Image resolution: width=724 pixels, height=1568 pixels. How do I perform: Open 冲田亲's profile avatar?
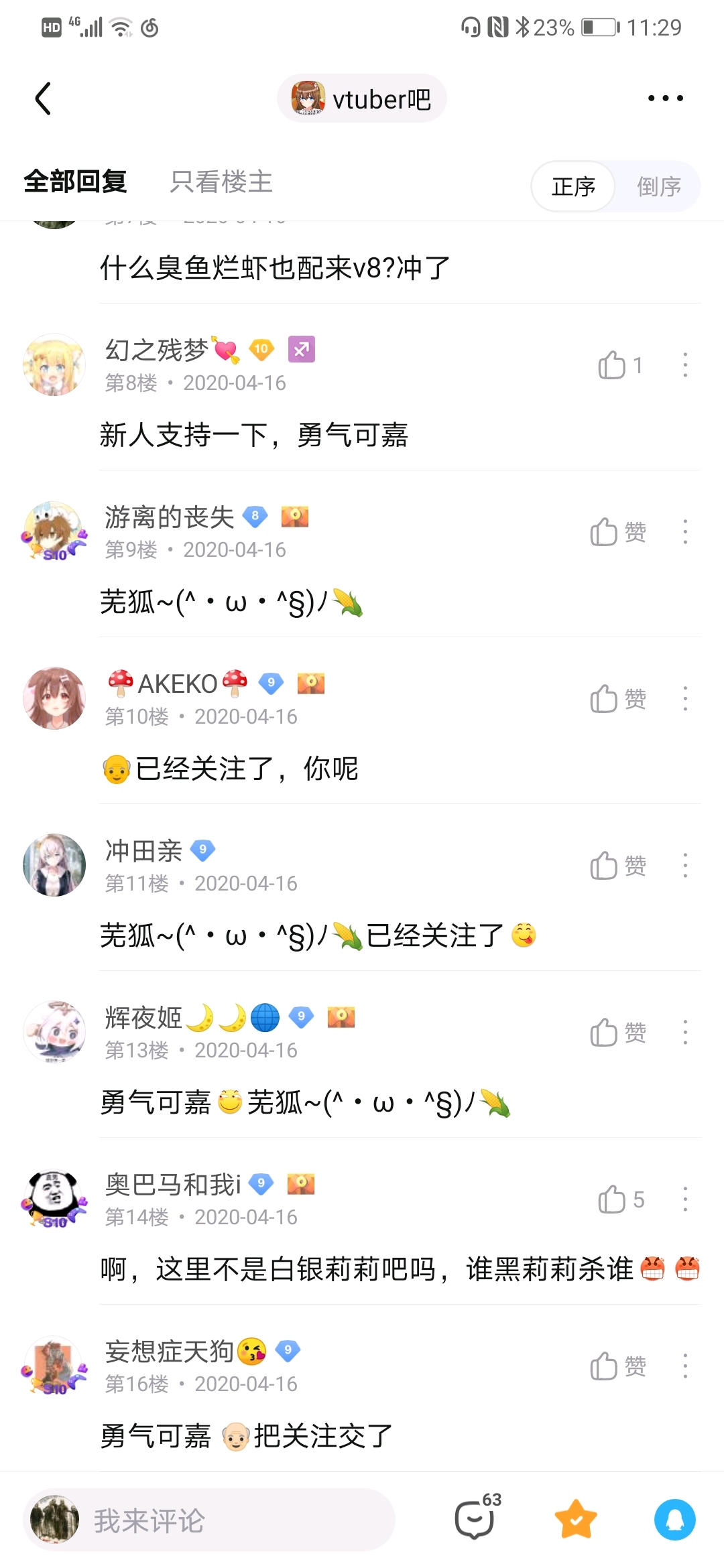[54, 865]
